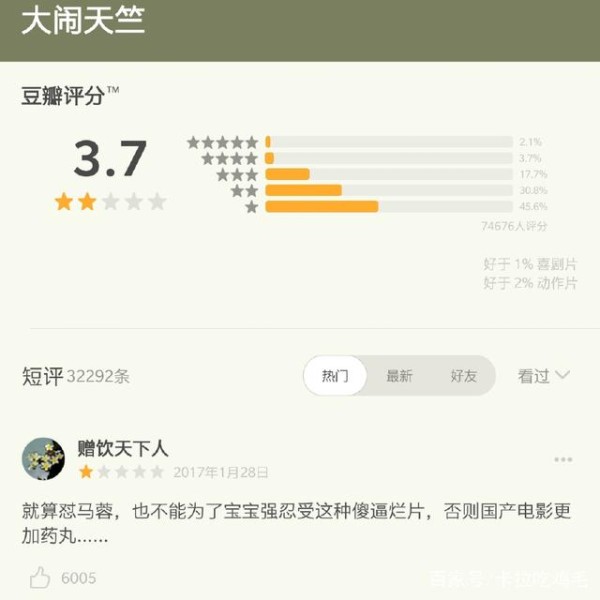This screenshot has height=600, width=600.
Task: Open 赠饮天下人's profile avatar
Action: (x=43, y=458)
